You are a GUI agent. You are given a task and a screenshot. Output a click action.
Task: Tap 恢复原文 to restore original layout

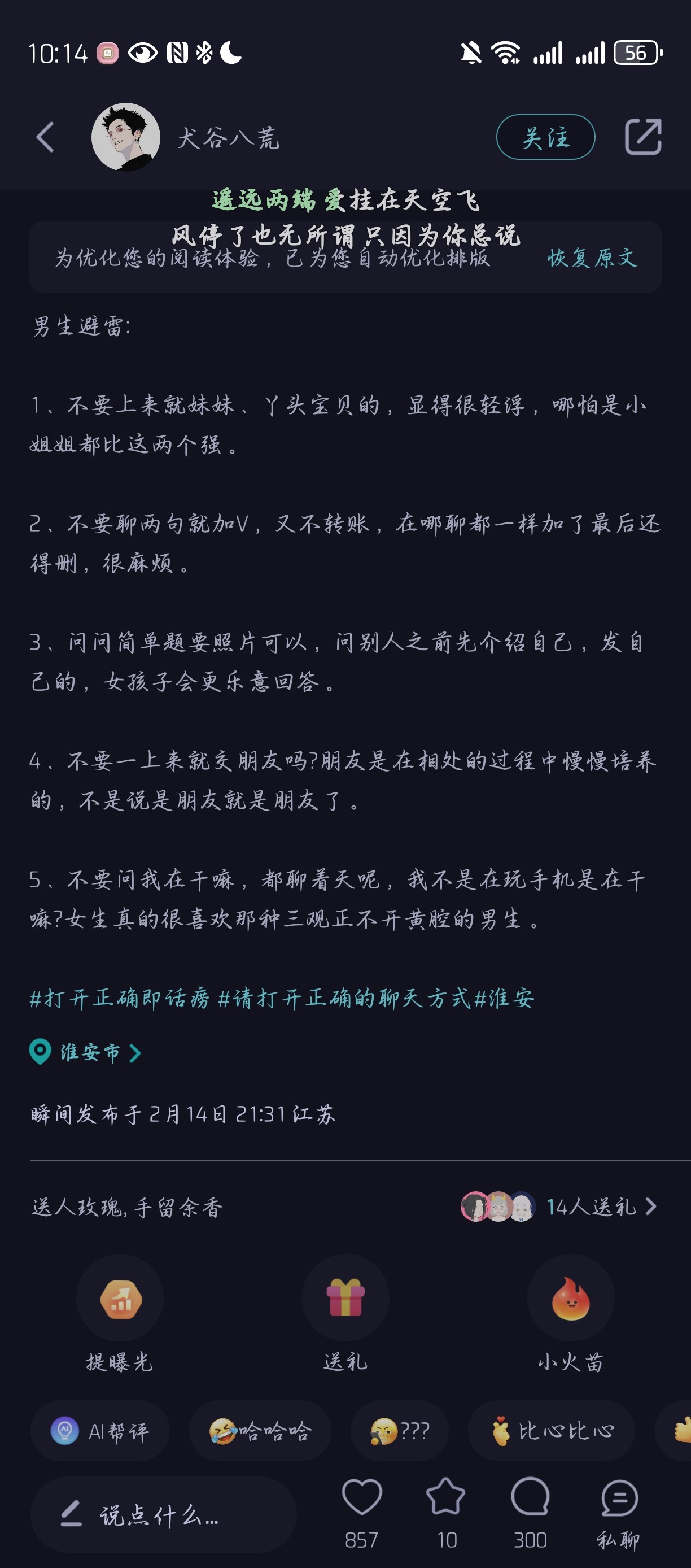point(592,258)
